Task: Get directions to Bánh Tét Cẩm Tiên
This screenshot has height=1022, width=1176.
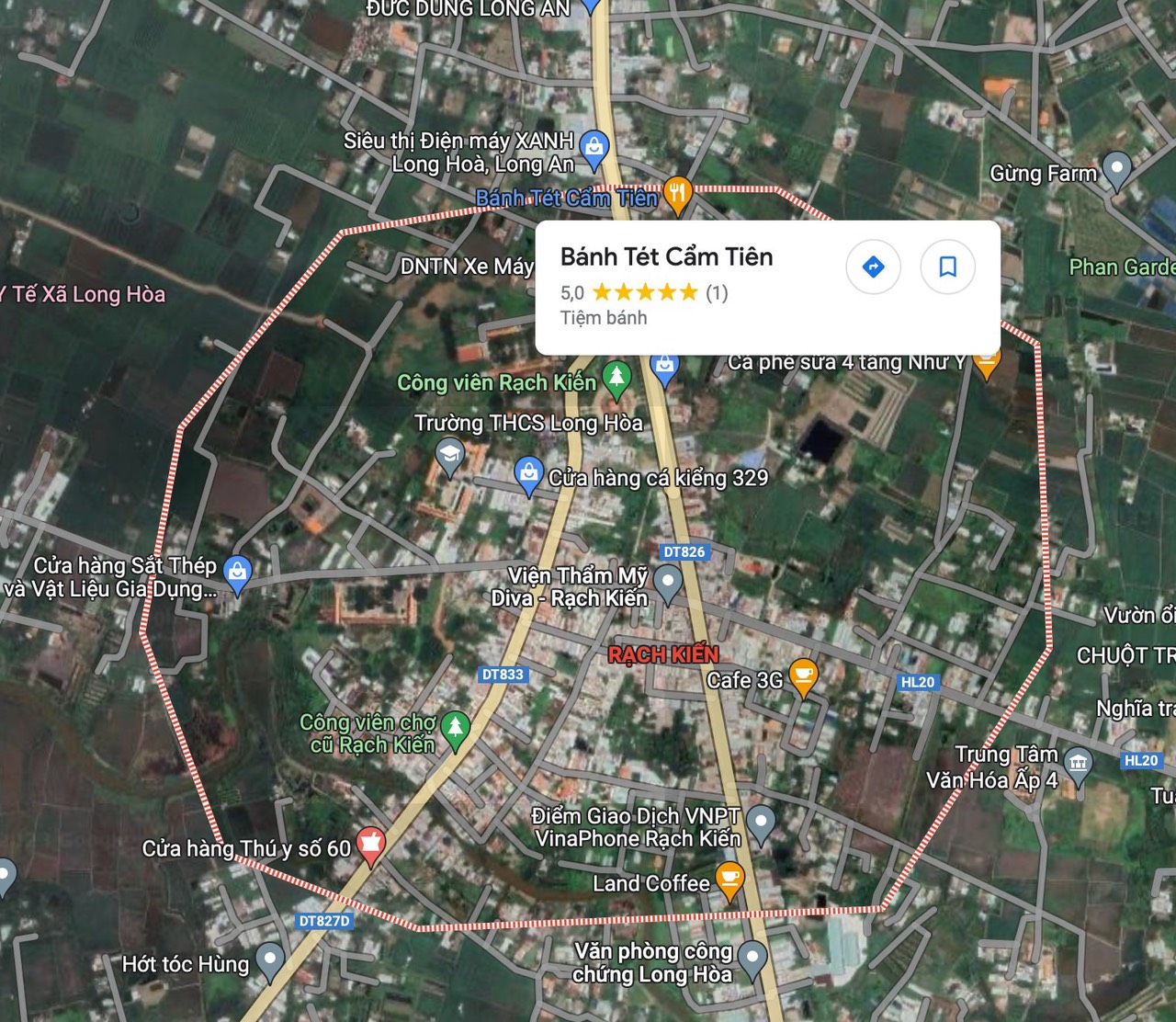Action: point(873,267)
